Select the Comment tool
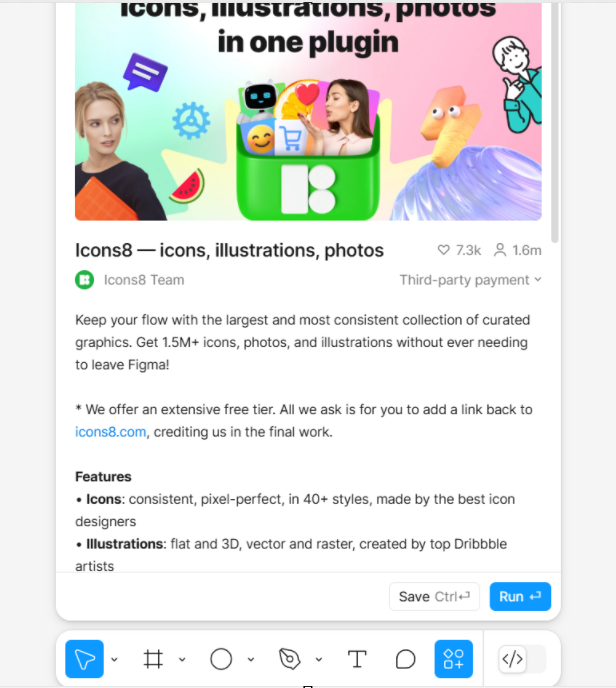 point(405,659)
